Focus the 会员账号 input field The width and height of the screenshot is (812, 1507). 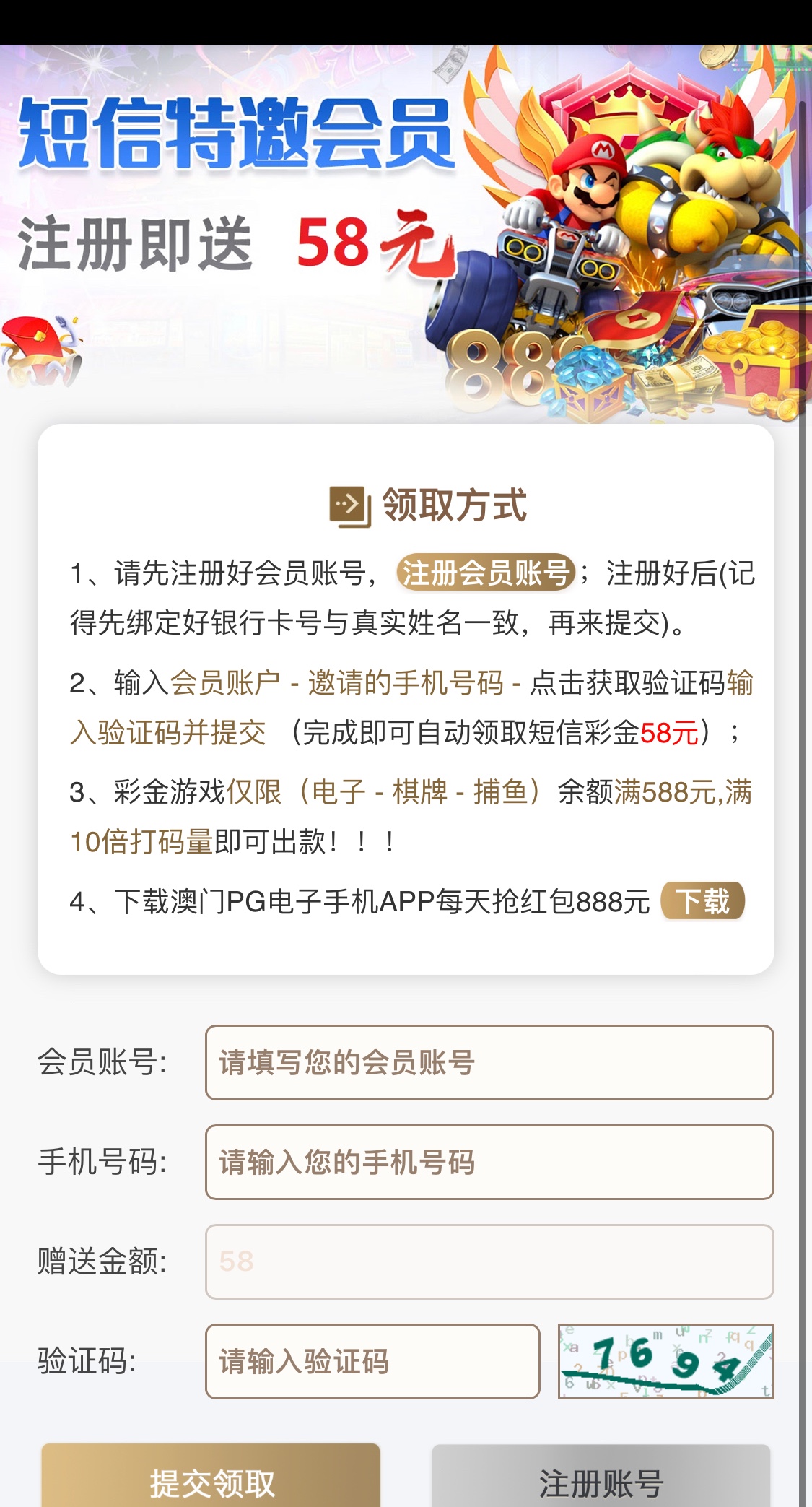click(x=489, y=1062)
